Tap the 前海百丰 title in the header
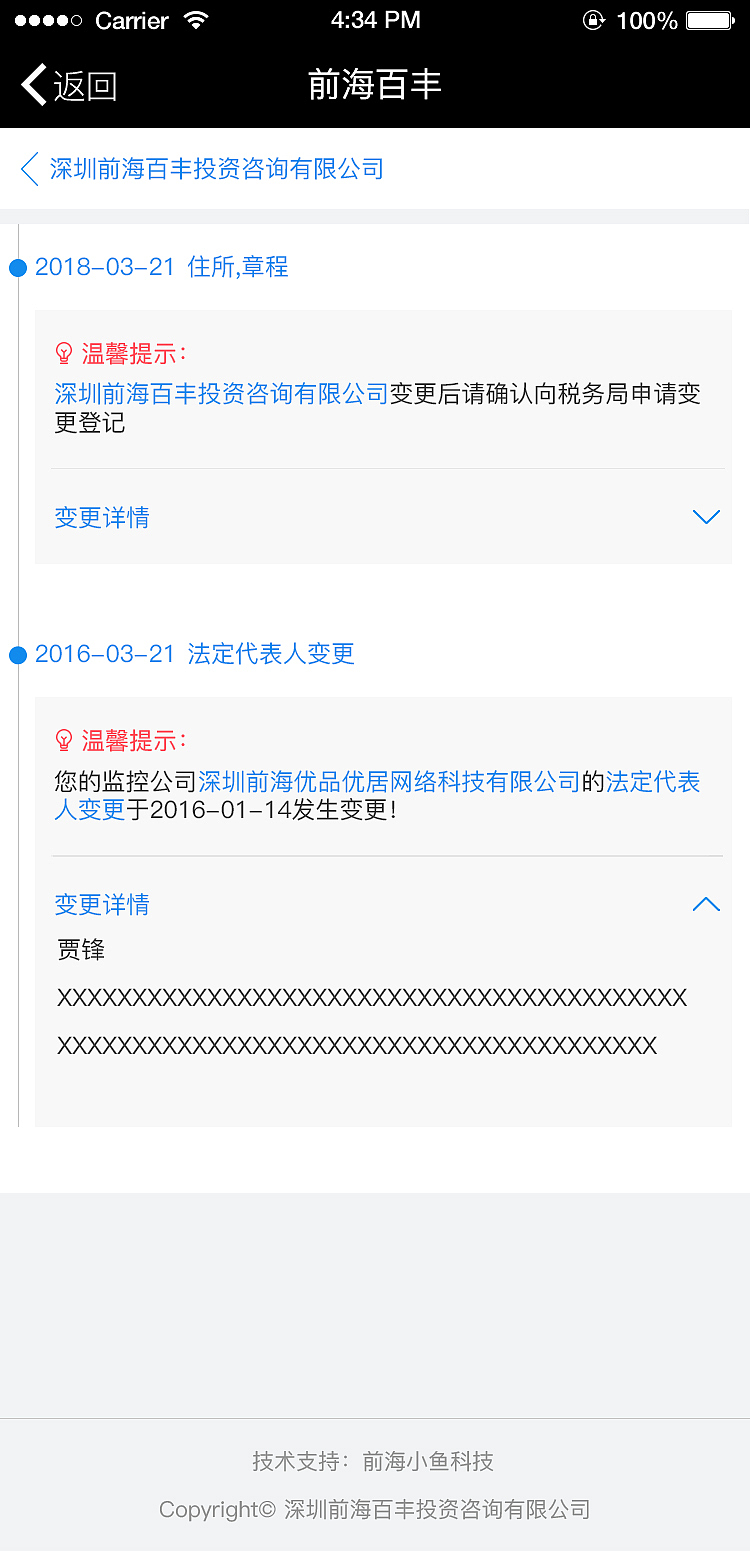The image size is (750, 1551). click(x=374, y=85)
